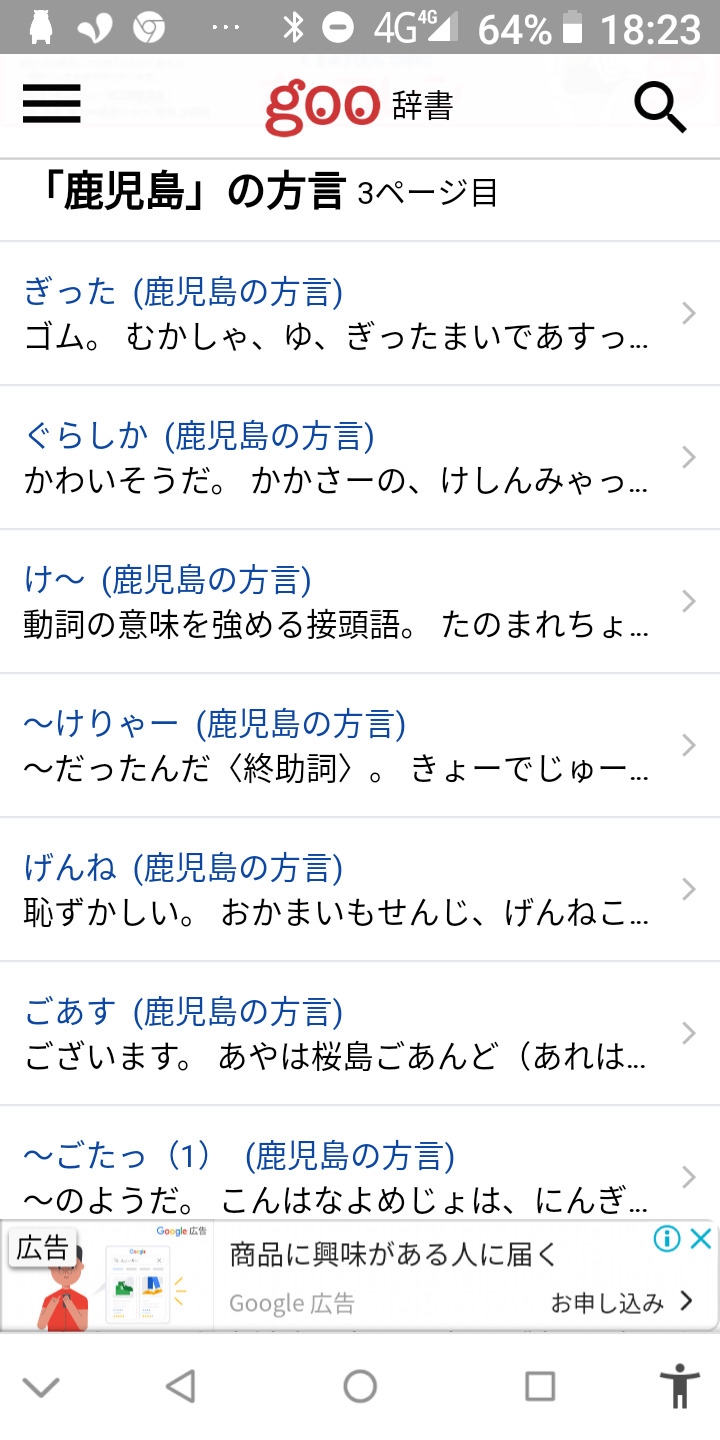View the ぐらしか entry
Screen dimensions: 720x1440
tap(340, 458)
